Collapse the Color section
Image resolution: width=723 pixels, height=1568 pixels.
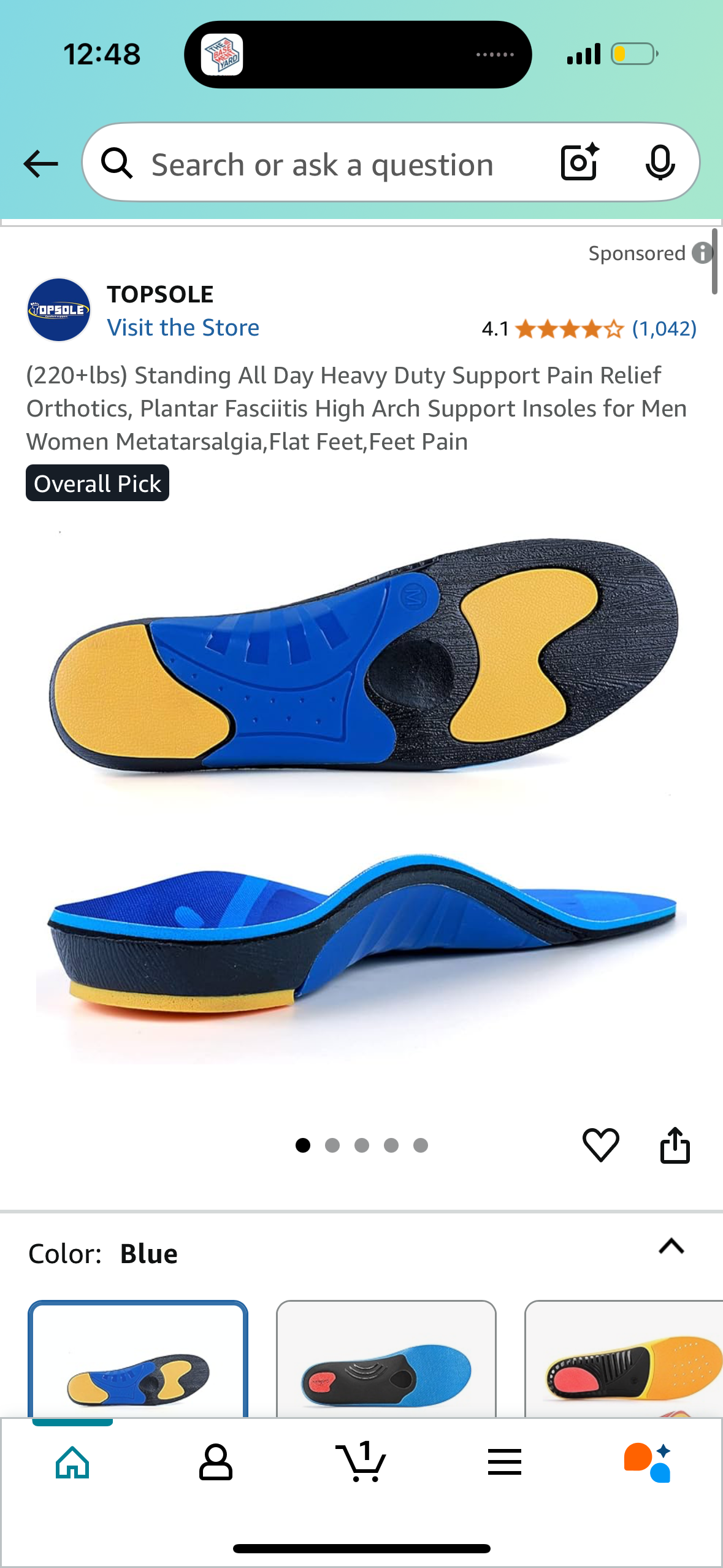[x=671, y=1247]
